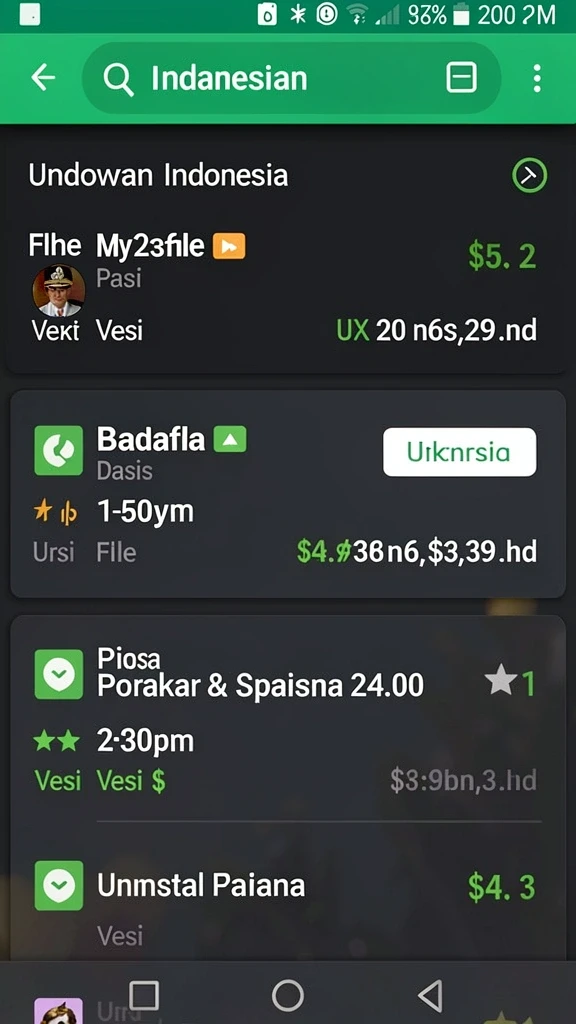Tap the square icon in search bar
This screenshot has width=576, height=1024.
461,78
